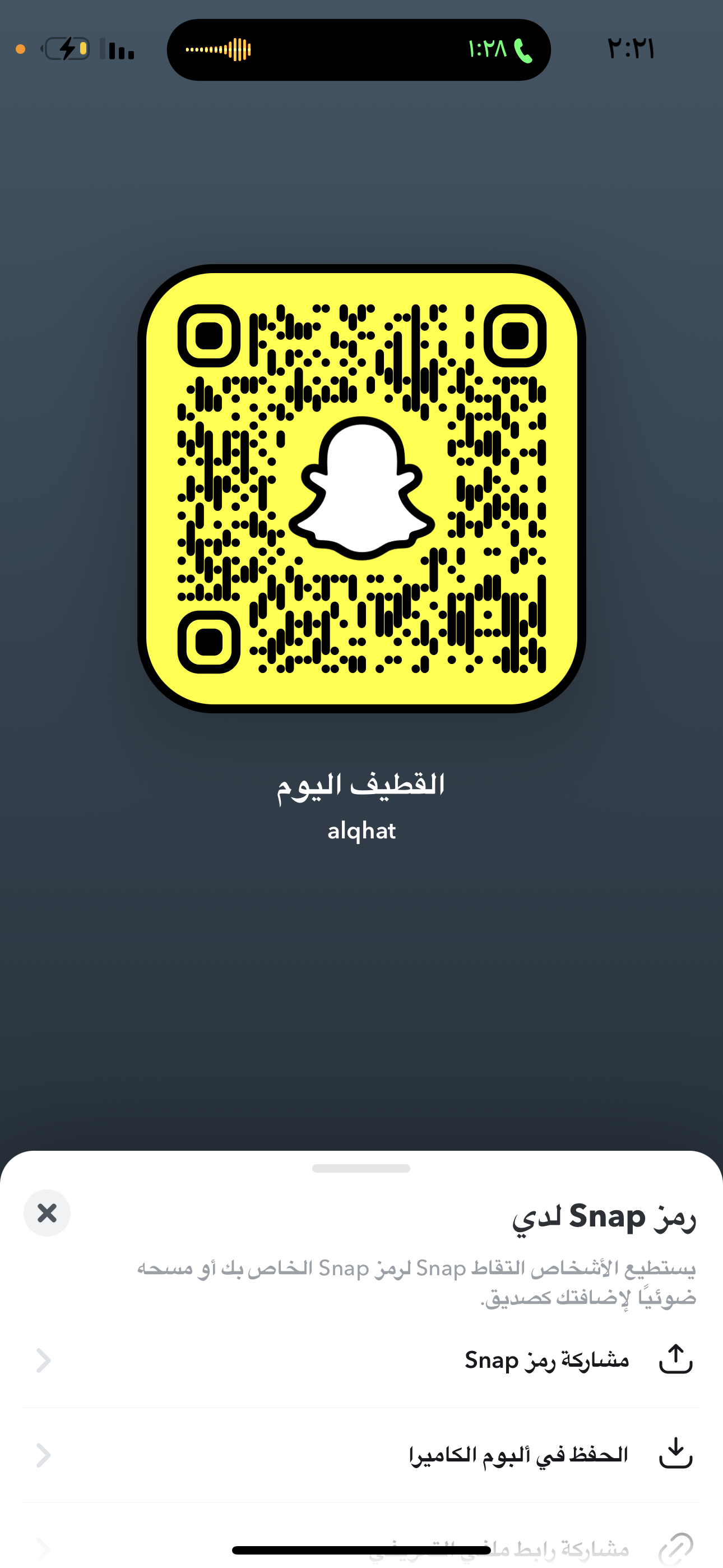Save Snapcode to the camera roll
Viewport: 723px width, 1568px height.
click(x=361, y=1455)
